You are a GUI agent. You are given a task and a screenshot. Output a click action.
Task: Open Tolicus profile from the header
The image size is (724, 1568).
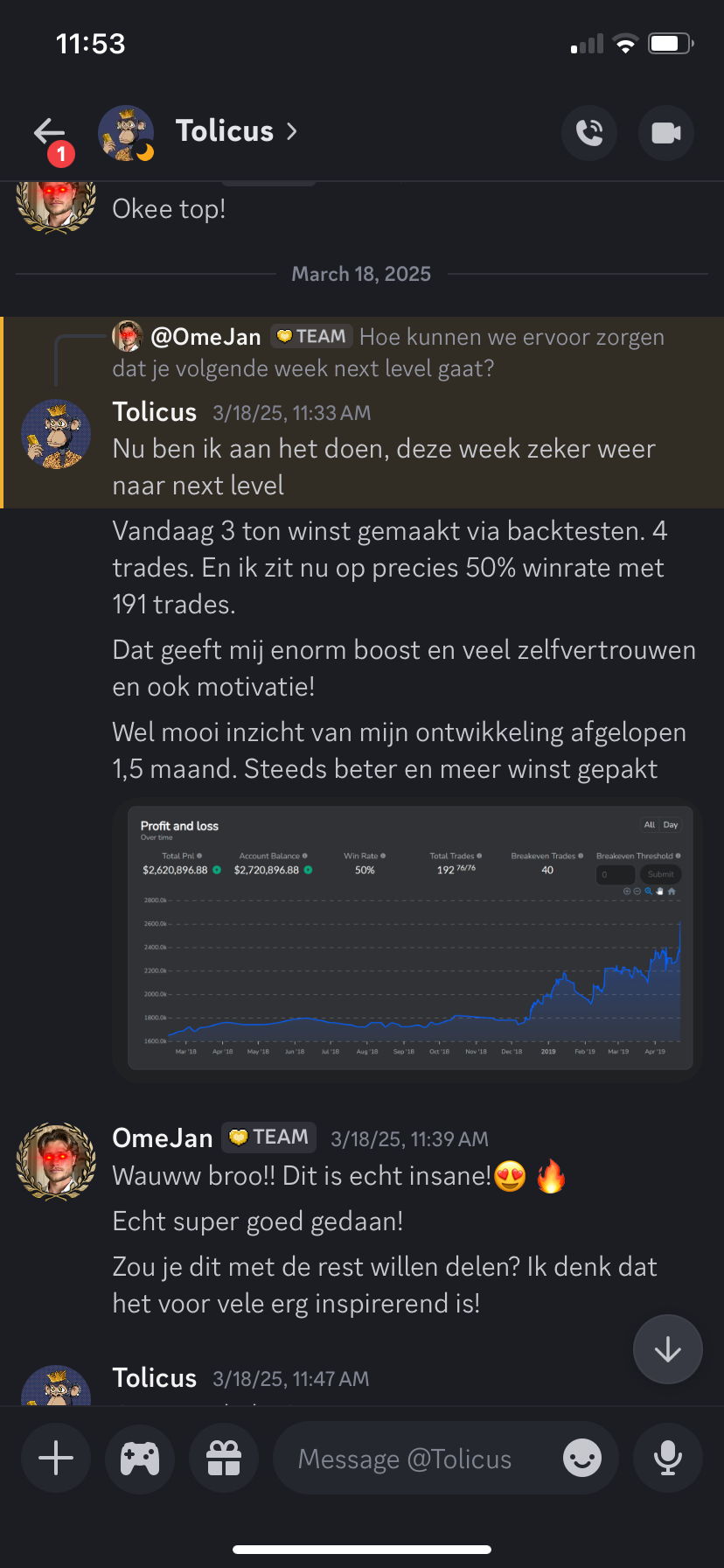coord(224,131)
